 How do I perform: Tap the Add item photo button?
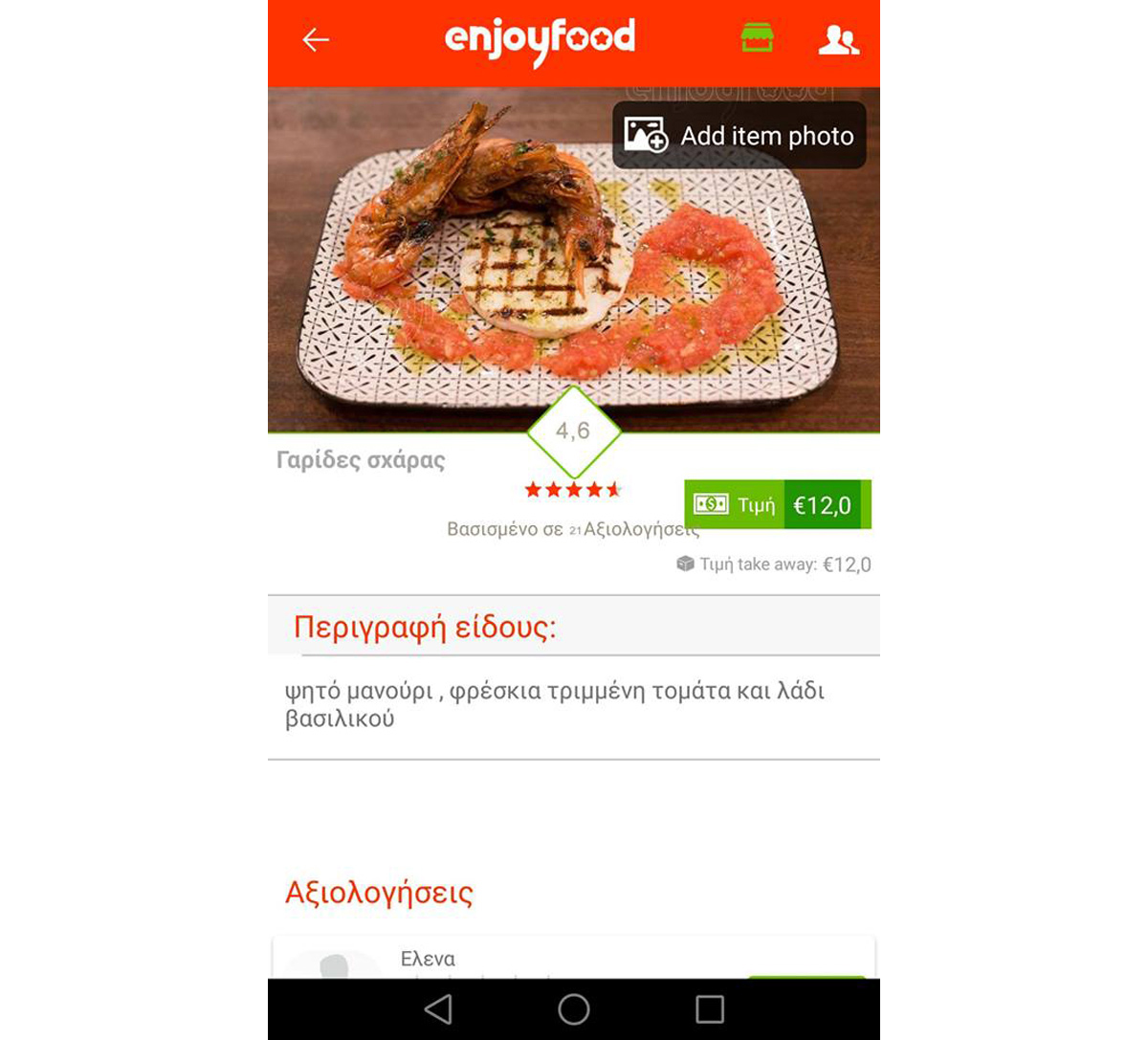click(740, 136)
